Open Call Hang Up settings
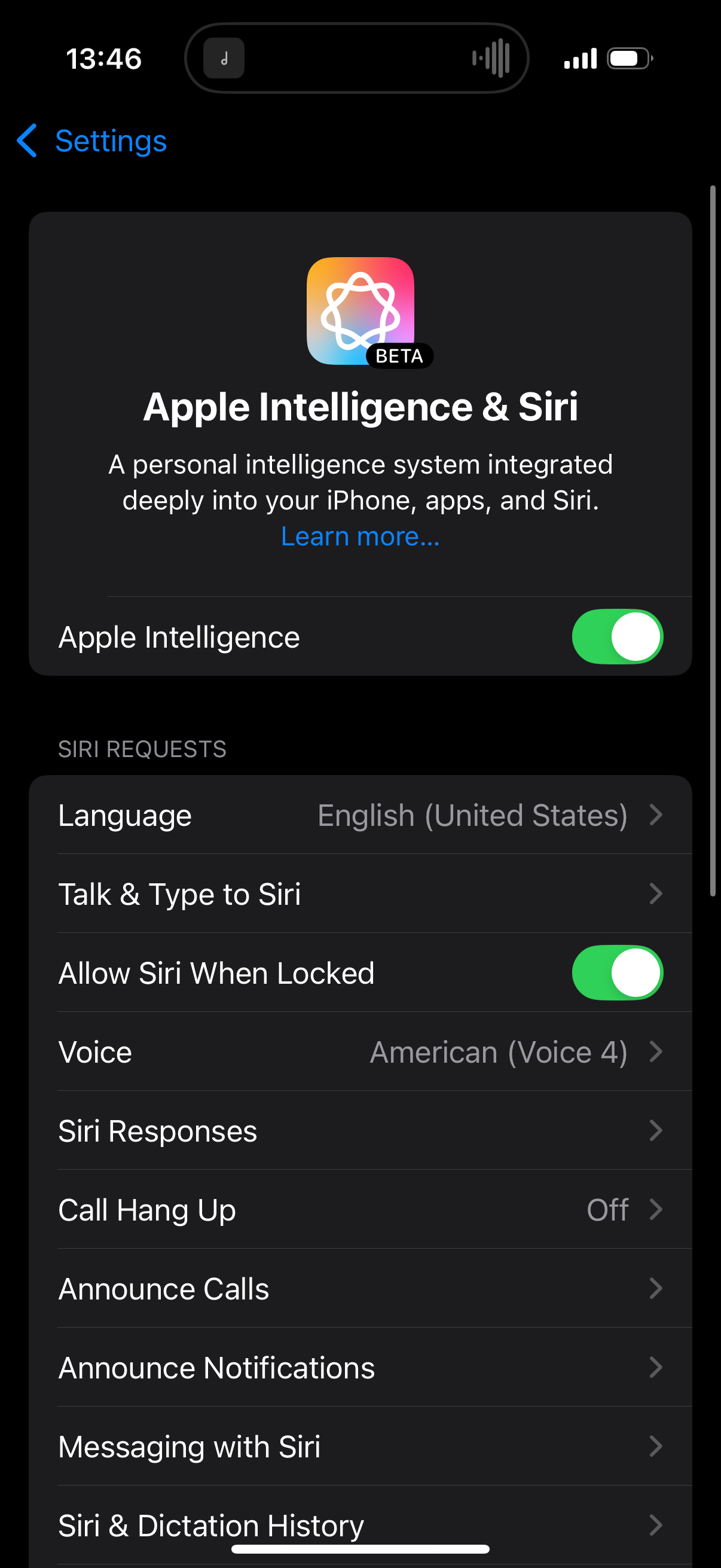The height and width of the screenshot is (1568, 721). (360, 1209)
